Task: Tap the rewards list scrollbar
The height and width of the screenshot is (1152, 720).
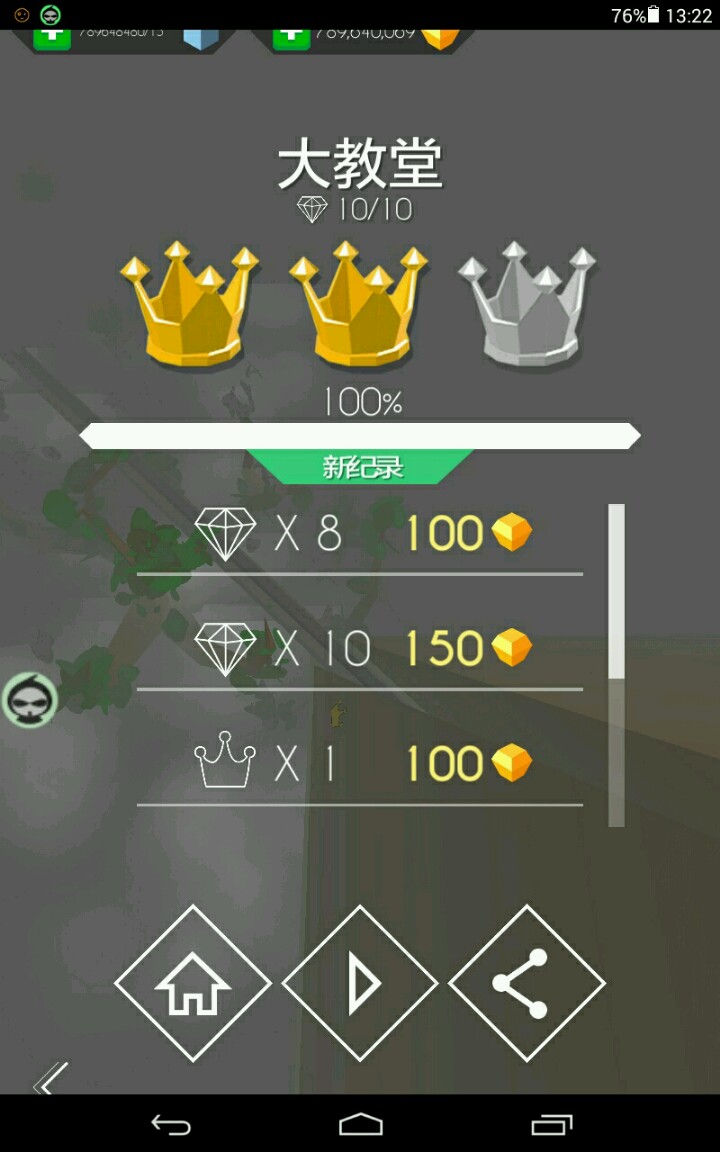Action: 616,665
